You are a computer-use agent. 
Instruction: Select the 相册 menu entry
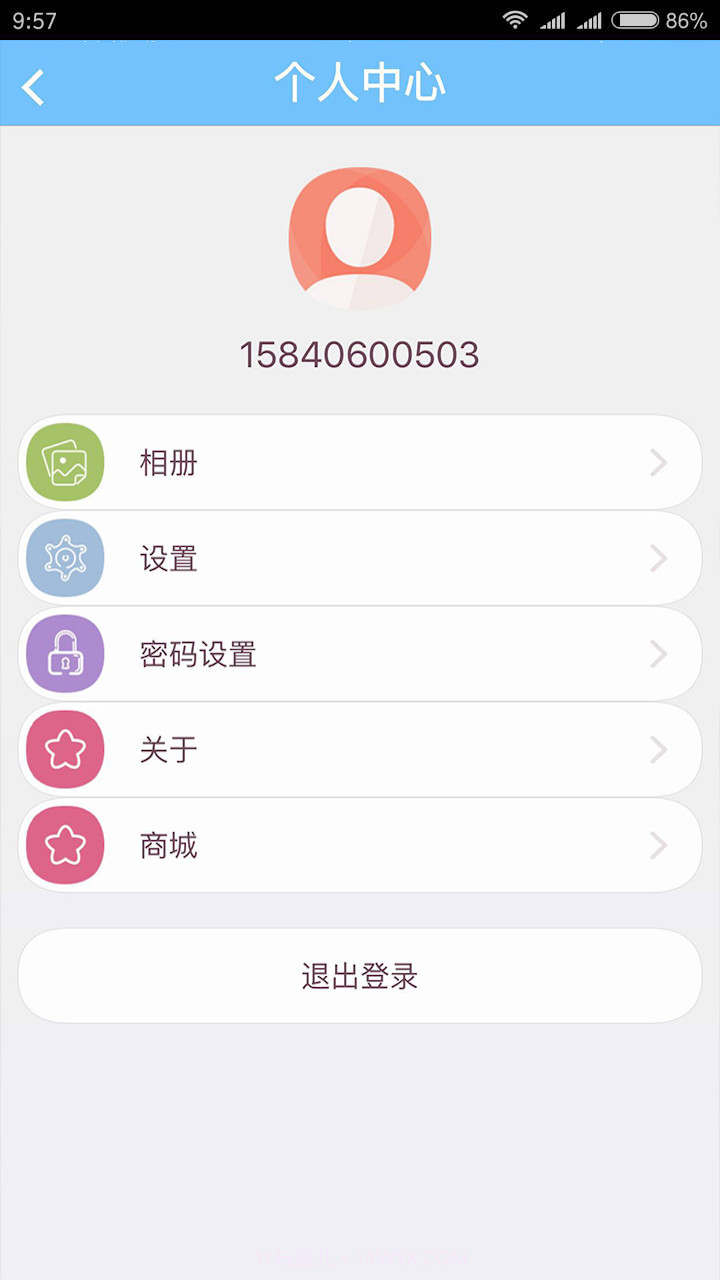[167, 462]
